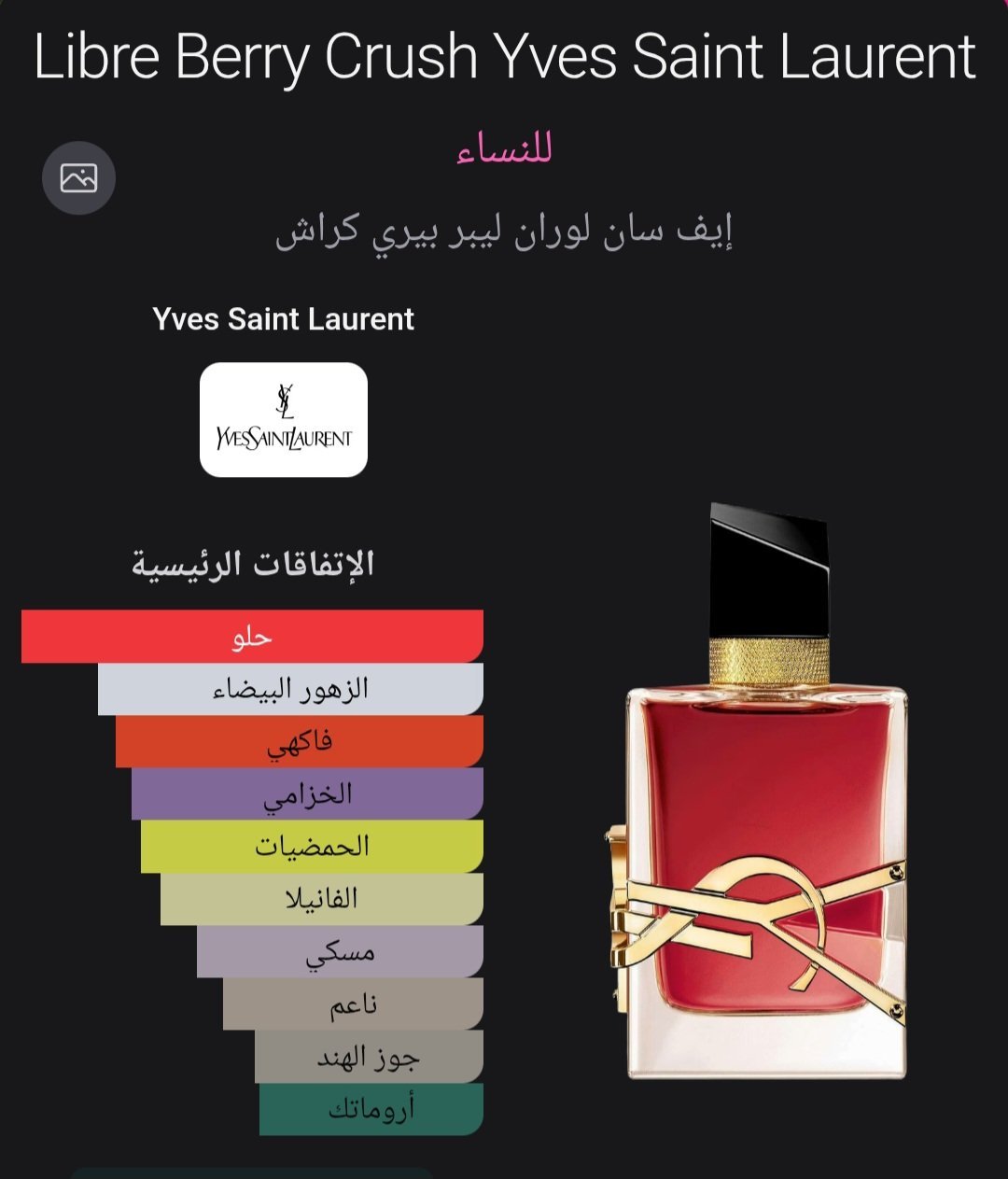
Task: Tap the YSL brand logo tile
Action: pyautogui.click(x=284, y=420)
